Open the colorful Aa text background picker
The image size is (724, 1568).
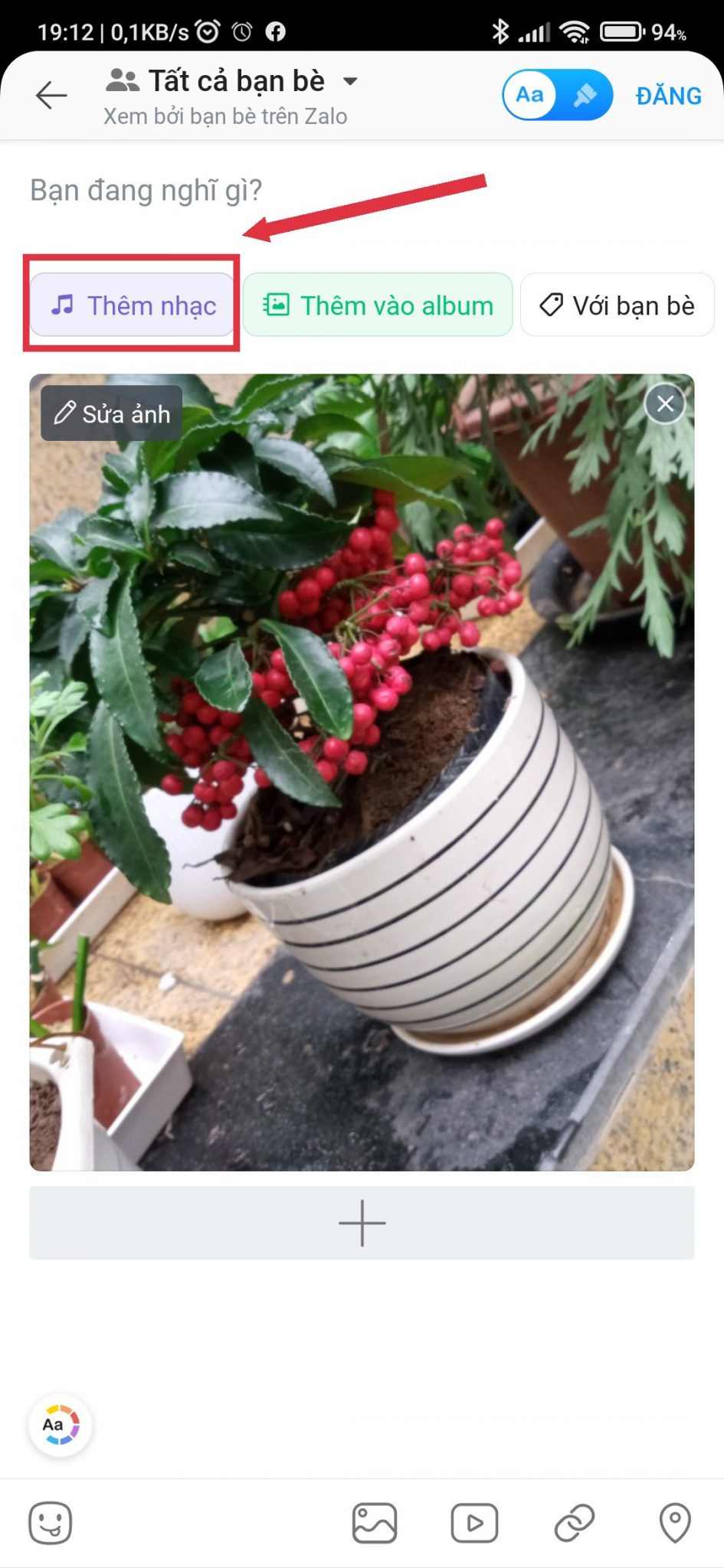coord(60,1425)
